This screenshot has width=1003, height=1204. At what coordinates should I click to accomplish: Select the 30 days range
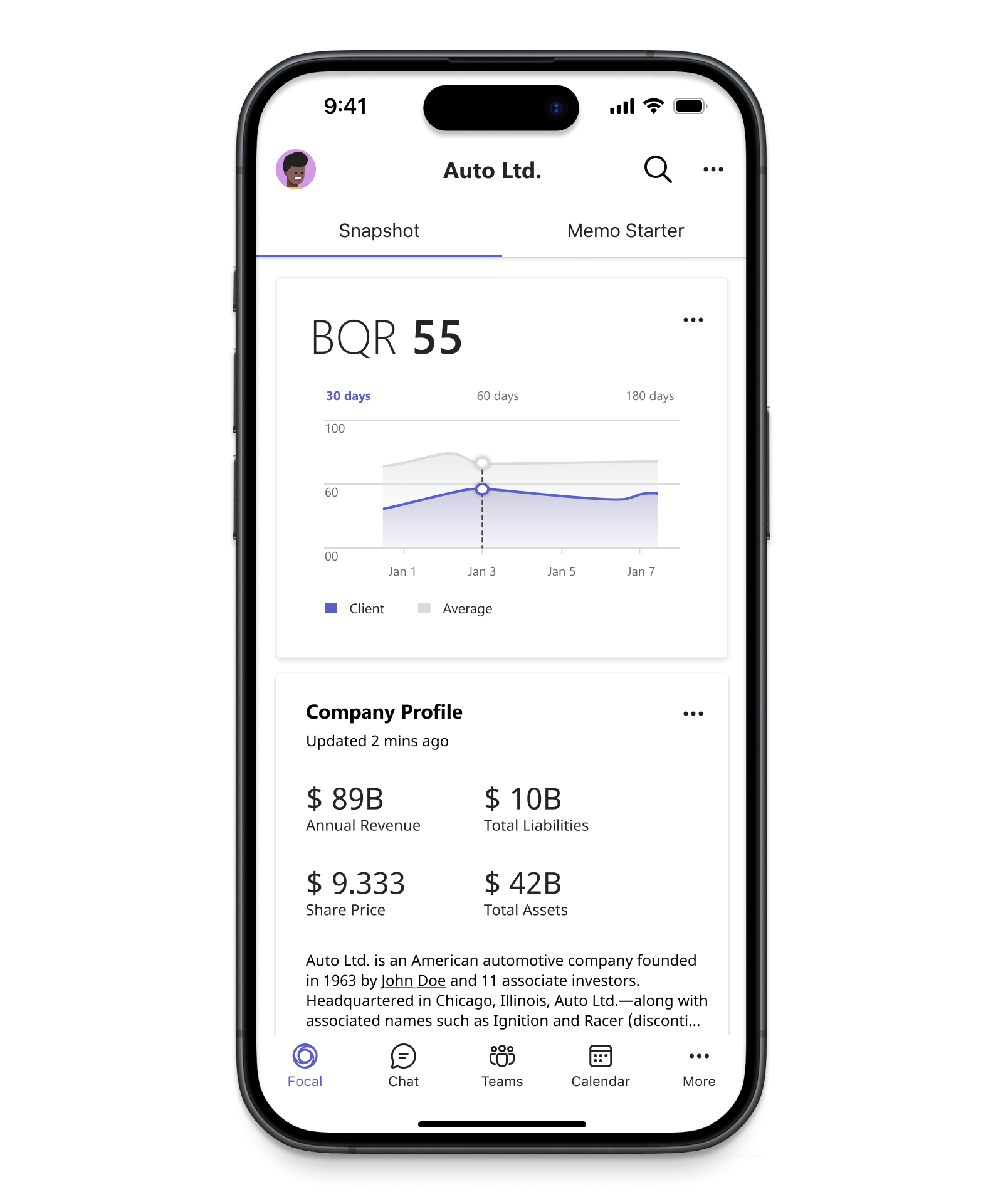coord(349,396)
